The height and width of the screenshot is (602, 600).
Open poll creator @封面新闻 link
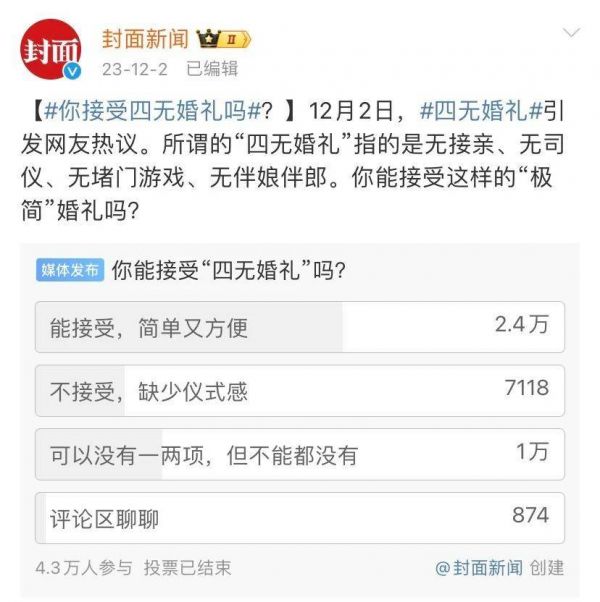[479, 568]
